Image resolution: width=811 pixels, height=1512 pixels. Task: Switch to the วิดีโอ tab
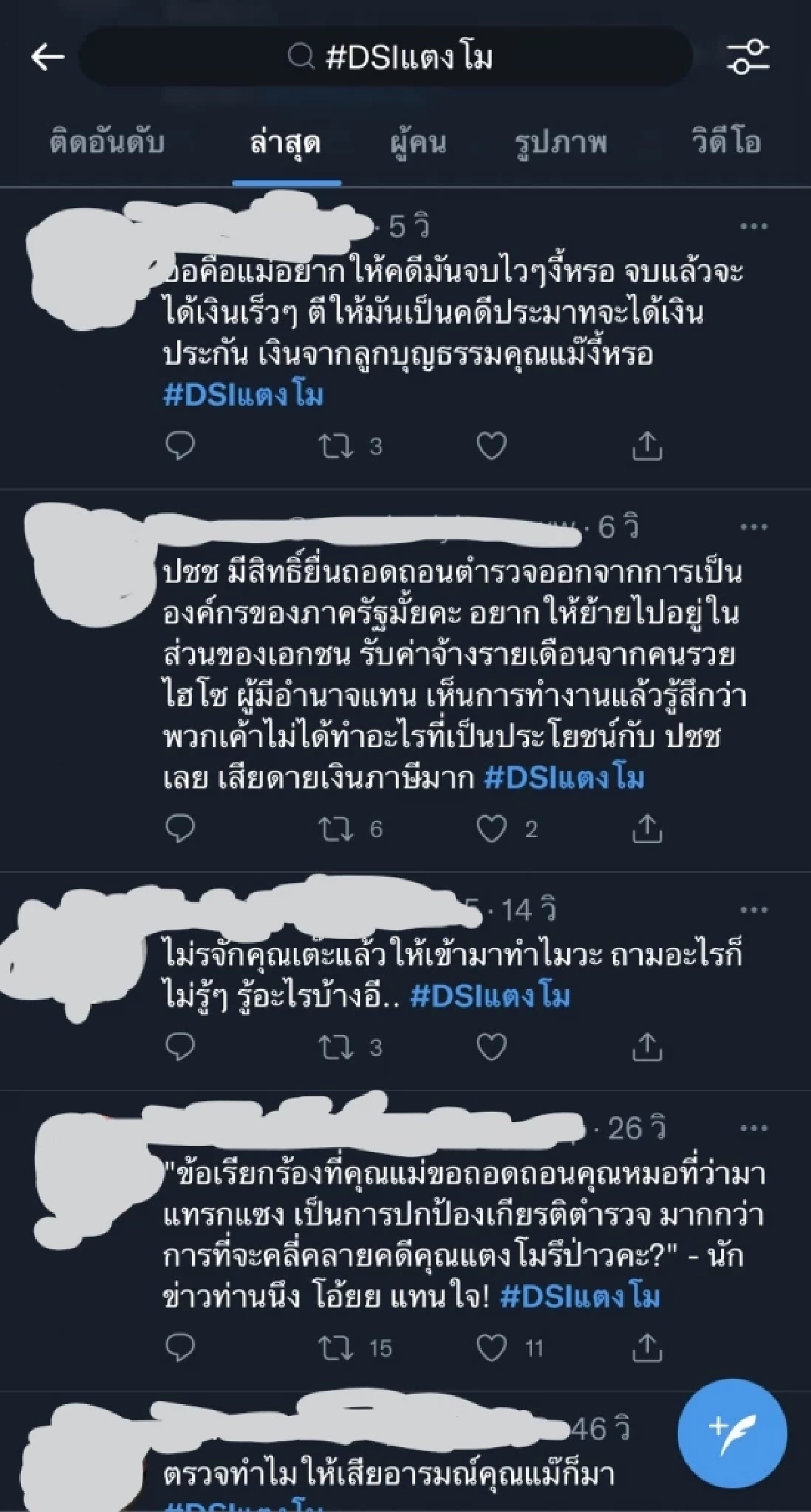[727, 143]
